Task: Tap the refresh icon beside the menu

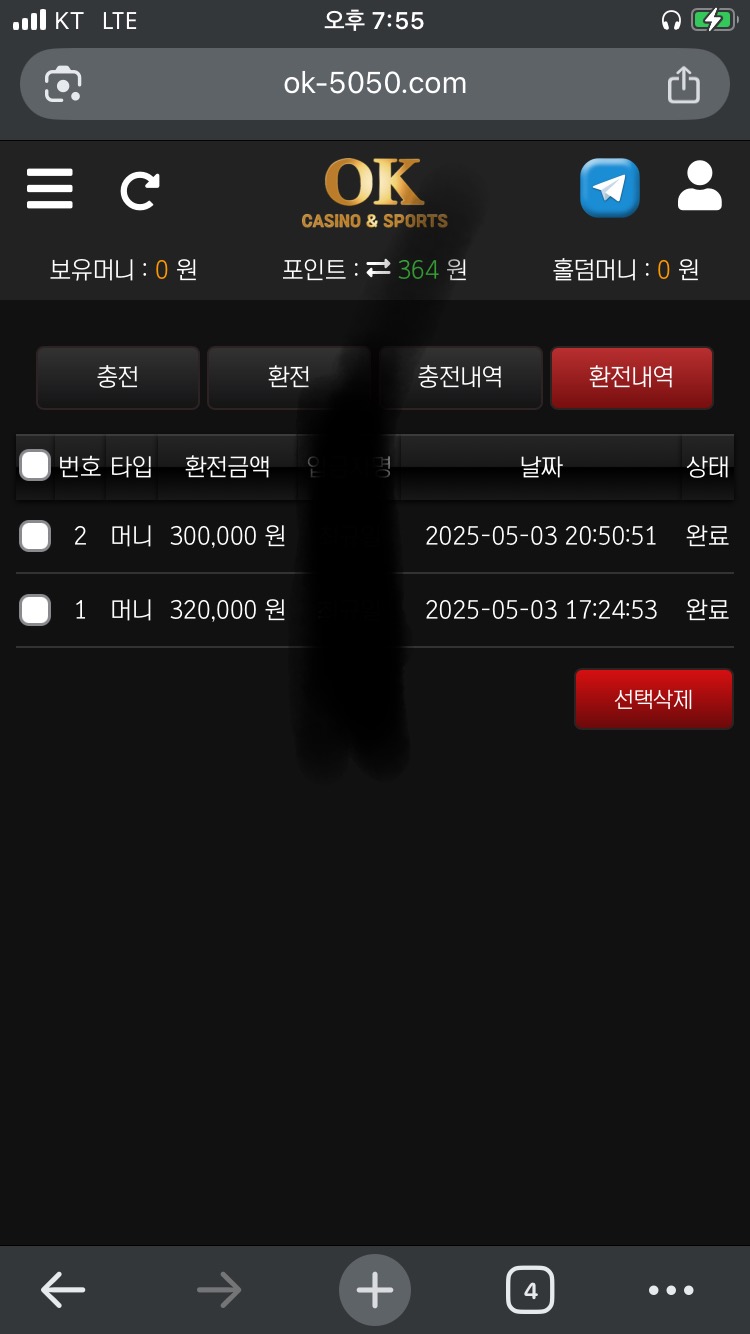Action: 139,190
